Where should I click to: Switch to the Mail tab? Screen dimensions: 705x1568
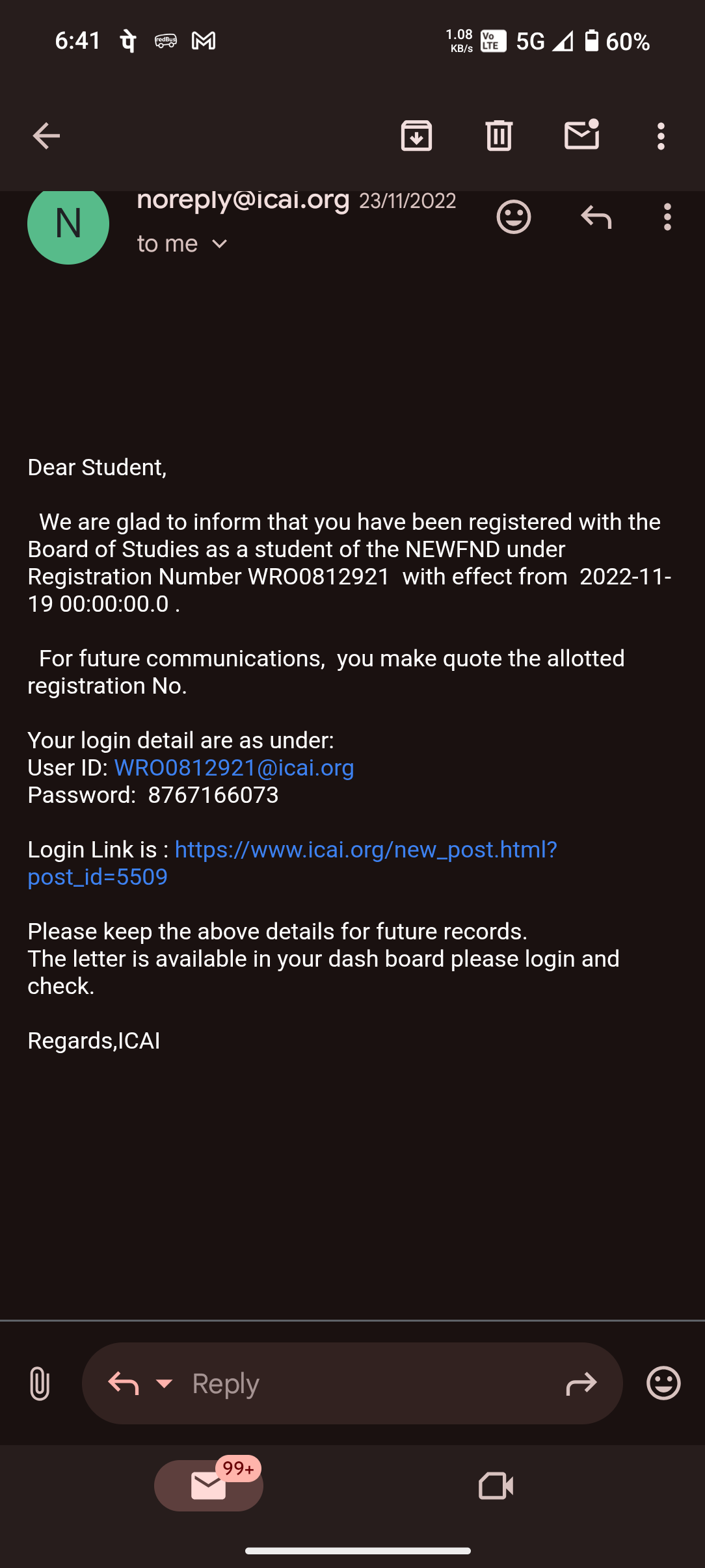tap(209, 1486)
